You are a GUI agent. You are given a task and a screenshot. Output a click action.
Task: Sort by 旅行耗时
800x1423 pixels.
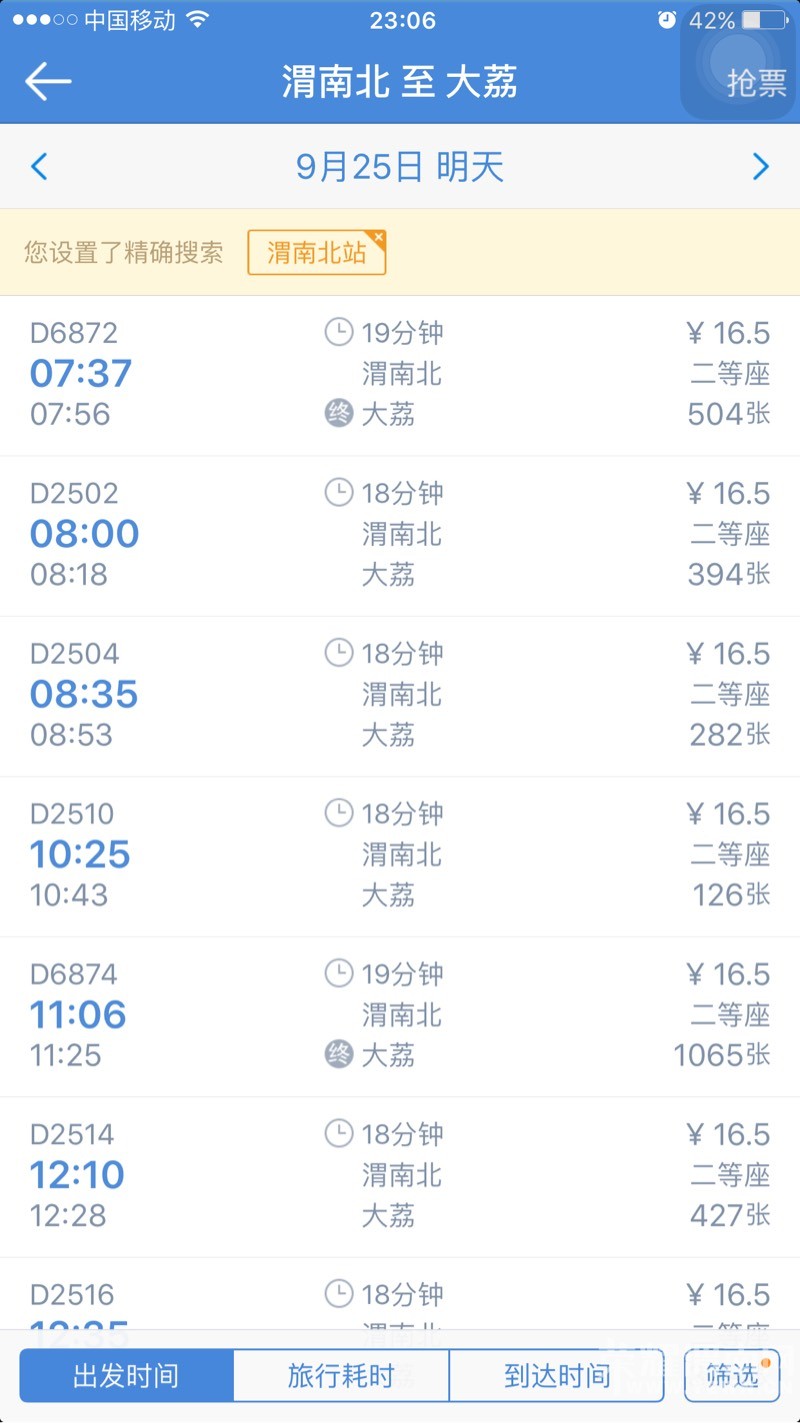(x=341, y=1375)
